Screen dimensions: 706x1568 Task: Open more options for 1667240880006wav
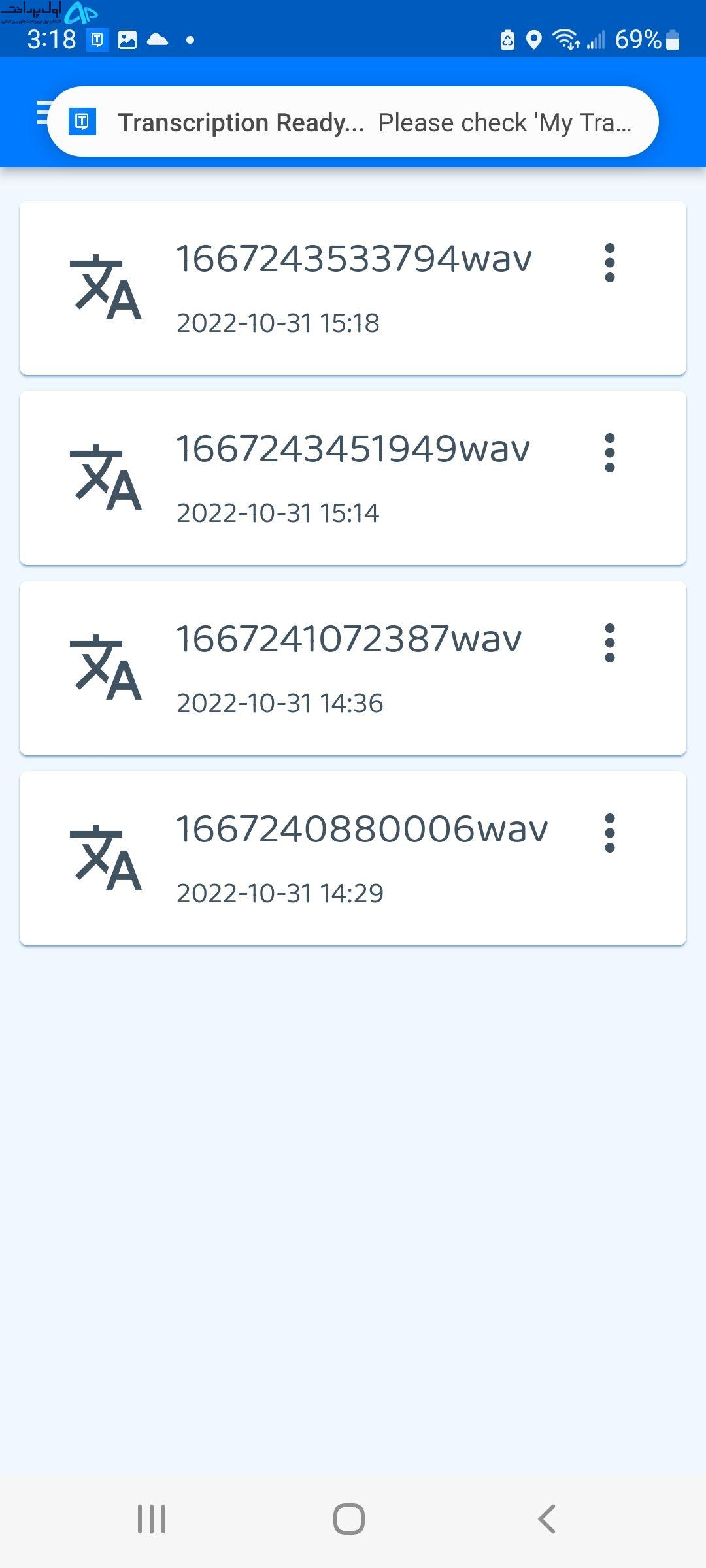pos(610,833)
